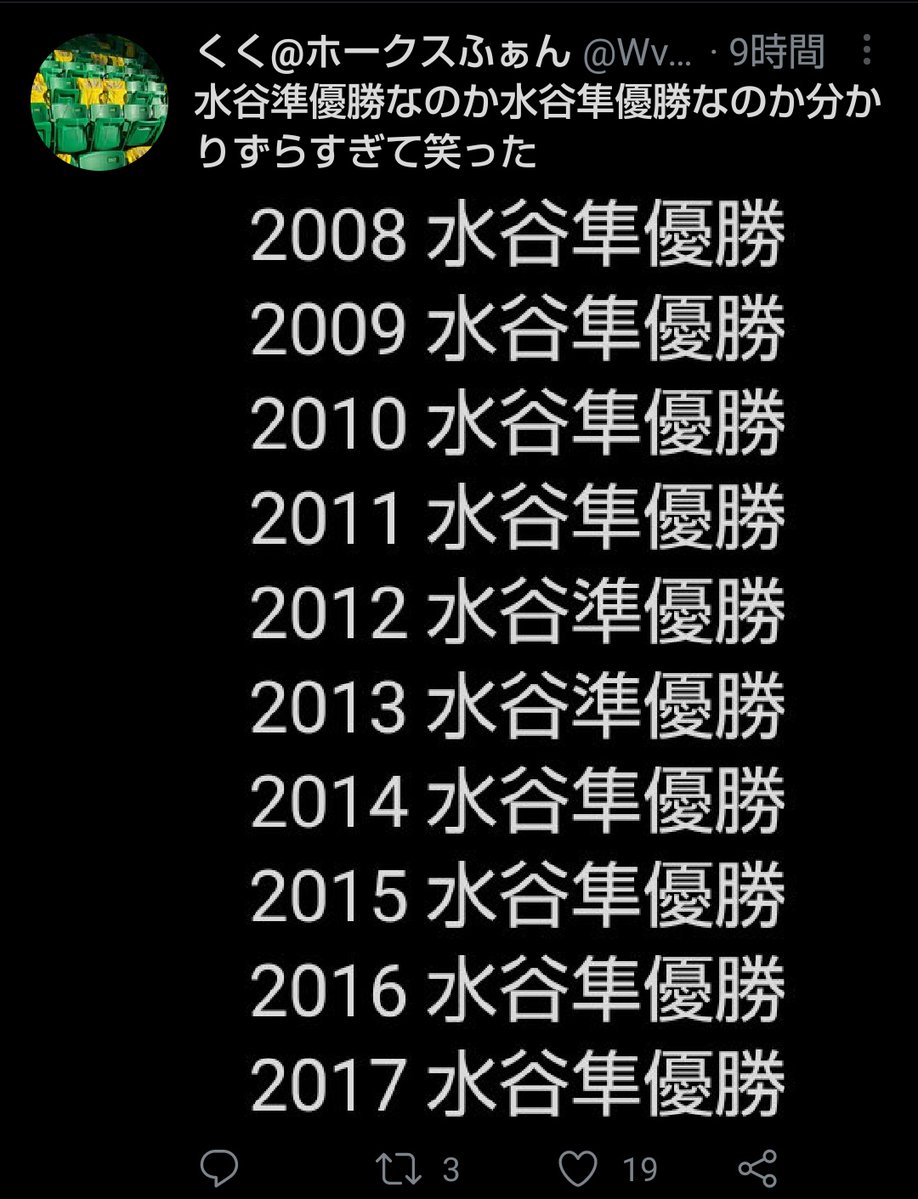Open the profile picture of くく@ホークスふぁん
The height and width of the screenshot is (1199, 918).
click(x=100, y=103)
